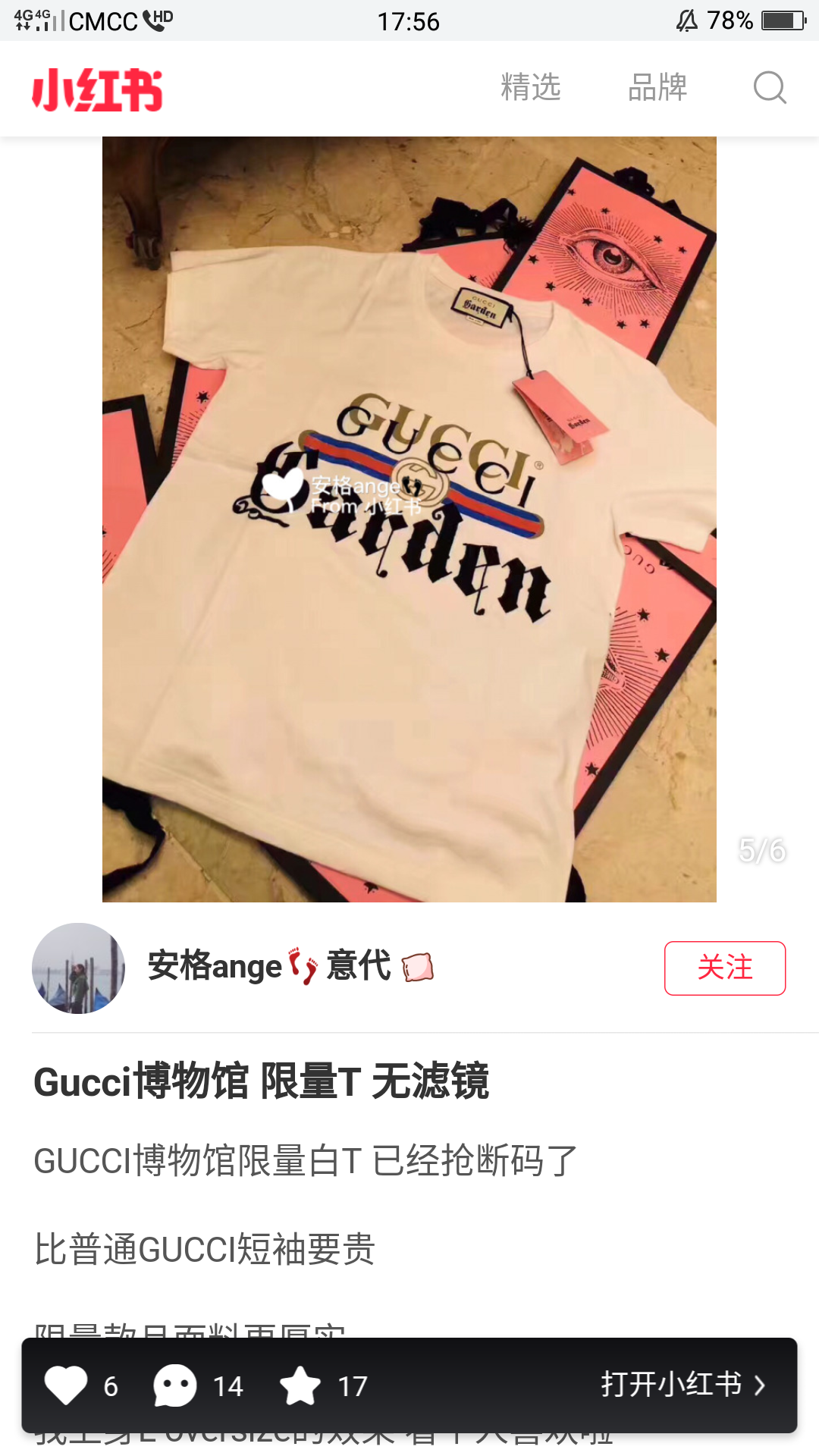Viewport: 819px width, 1456px height.
Task: Switch to the 品牌 tab
Action: (657, 88)
